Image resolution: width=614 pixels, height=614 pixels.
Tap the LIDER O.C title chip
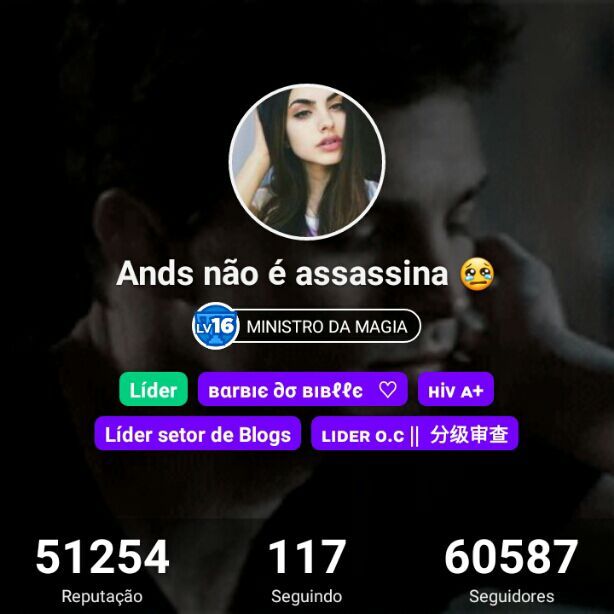coord(414,434)
